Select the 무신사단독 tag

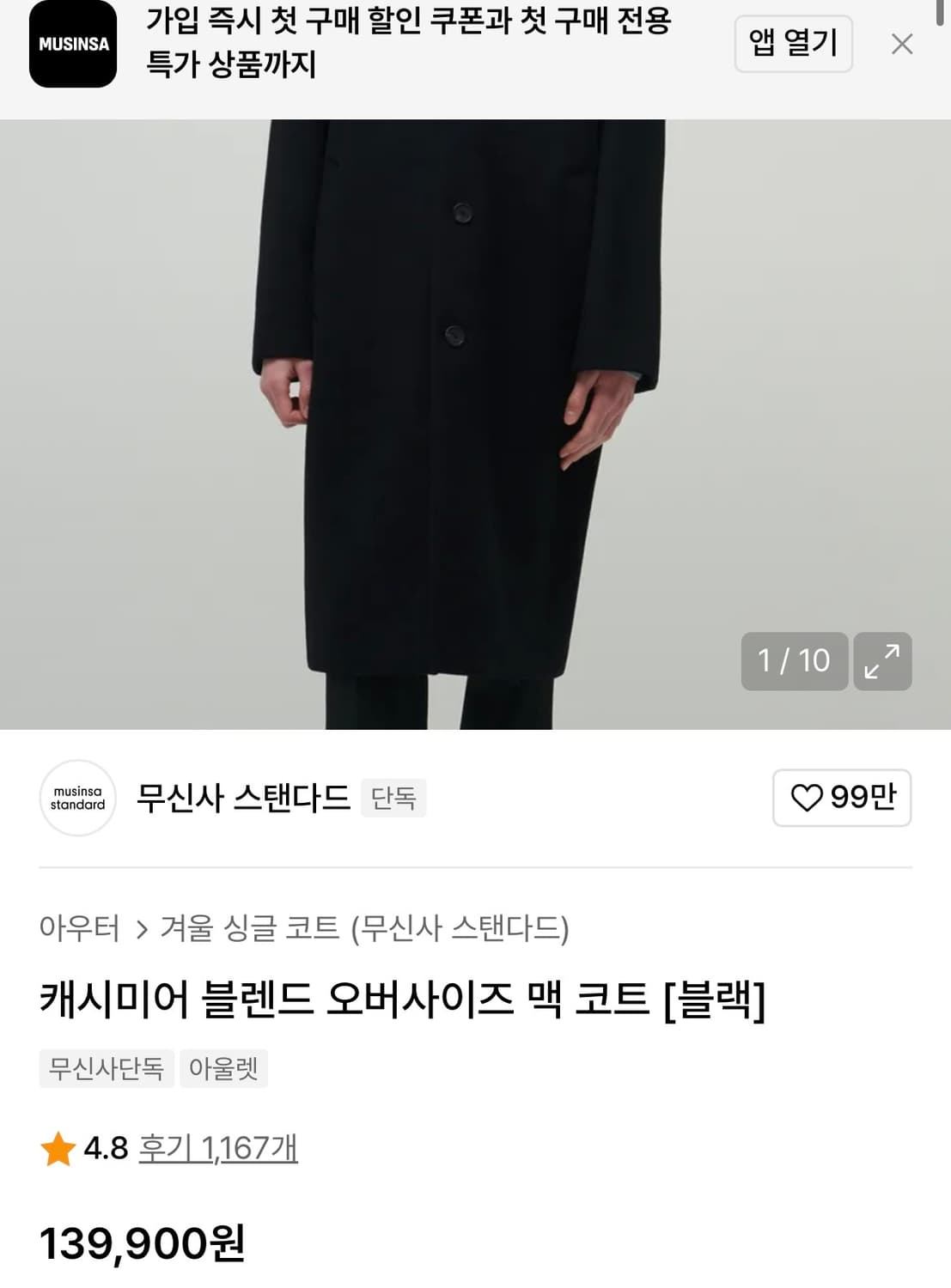point(106,1069)
